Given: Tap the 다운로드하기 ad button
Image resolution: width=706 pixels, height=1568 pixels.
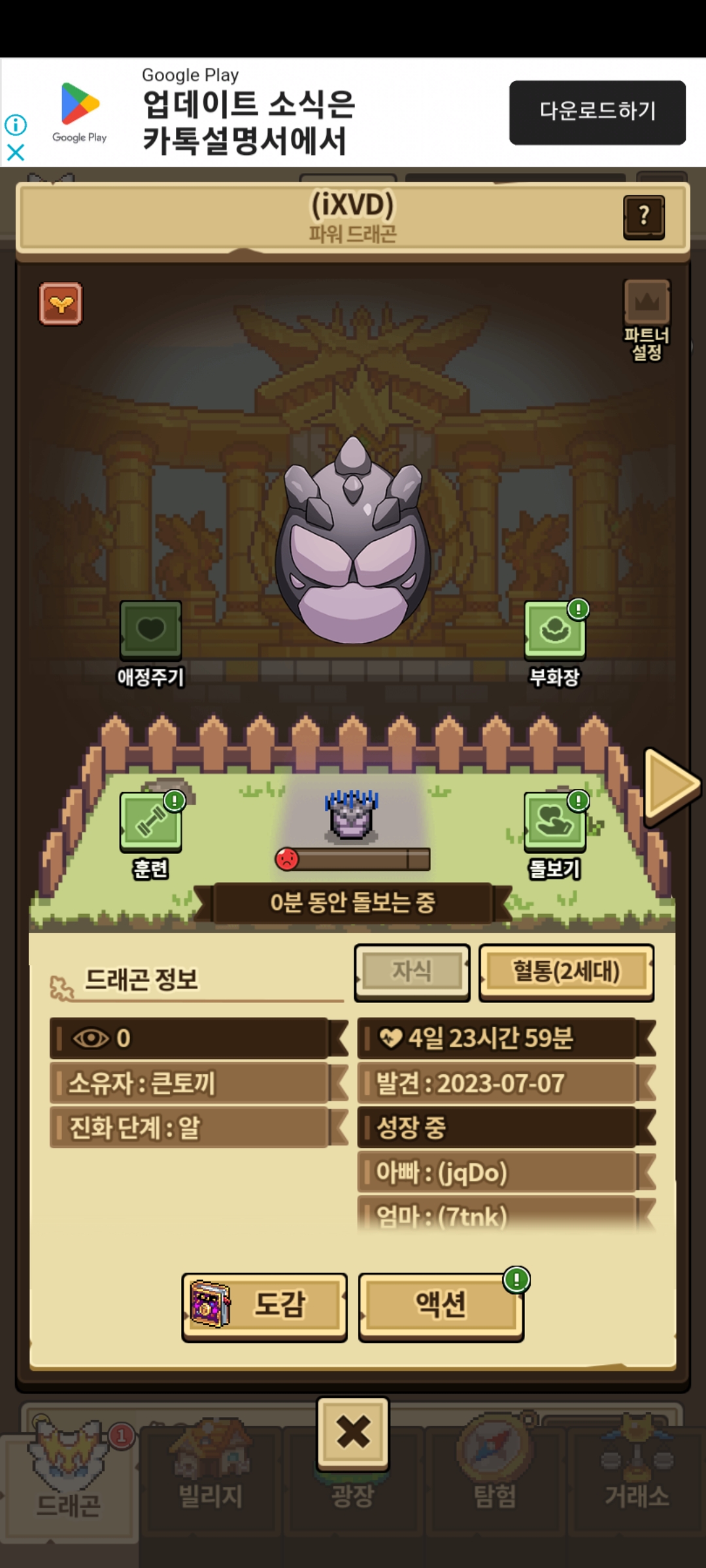Looking at the screenshot, I should 597,112.
